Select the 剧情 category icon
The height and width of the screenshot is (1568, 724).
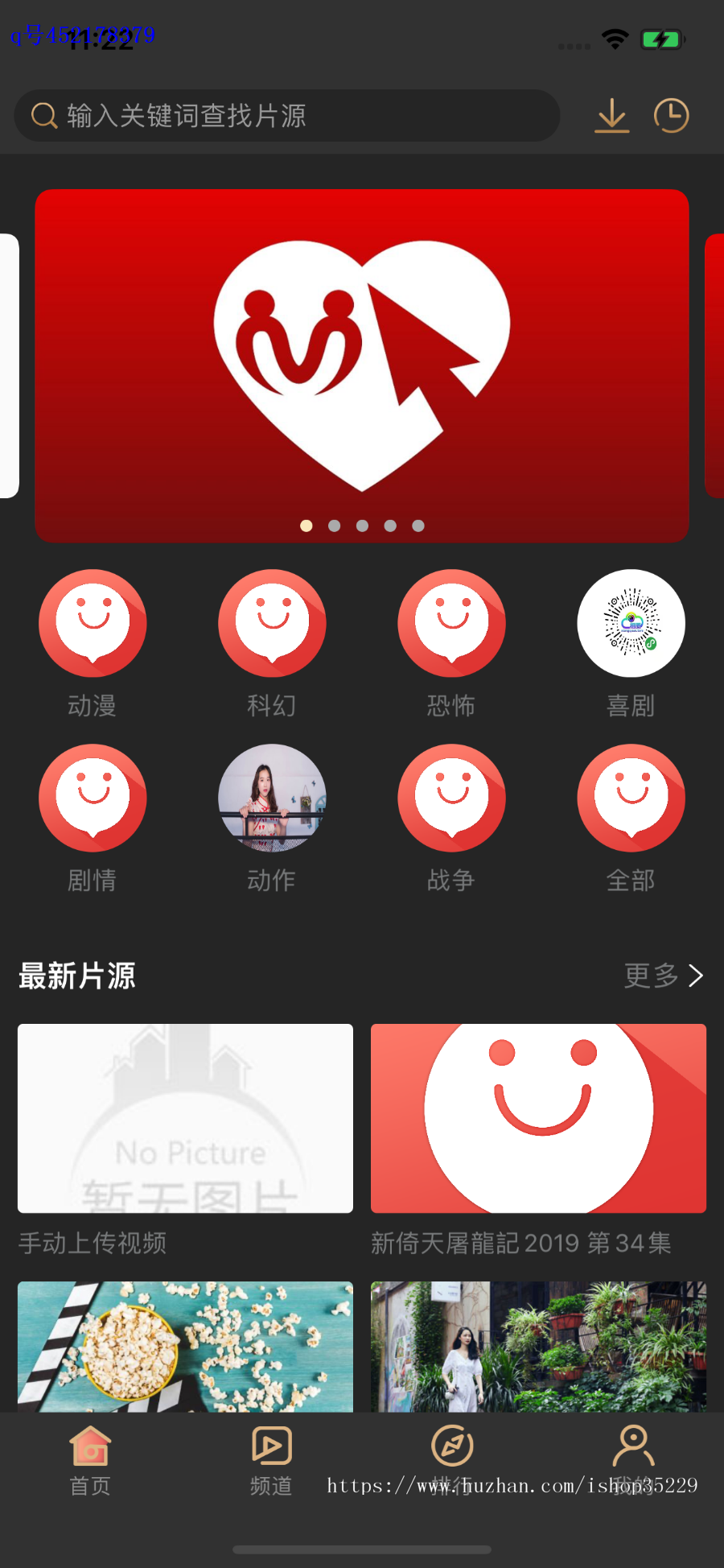pyautogui.click(x=92, y=798)
